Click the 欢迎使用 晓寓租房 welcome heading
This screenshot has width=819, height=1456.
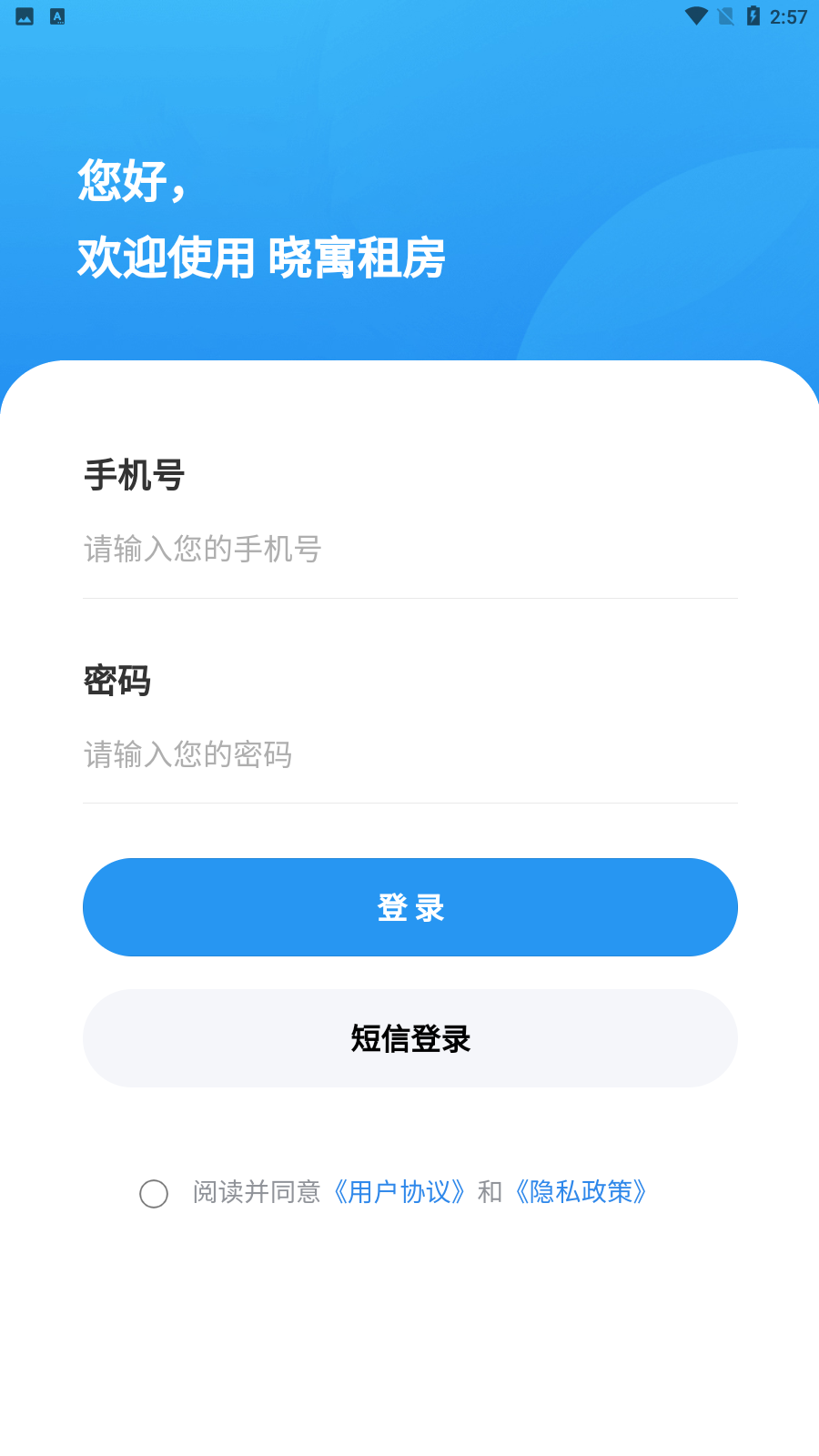[x=263, y=258]
